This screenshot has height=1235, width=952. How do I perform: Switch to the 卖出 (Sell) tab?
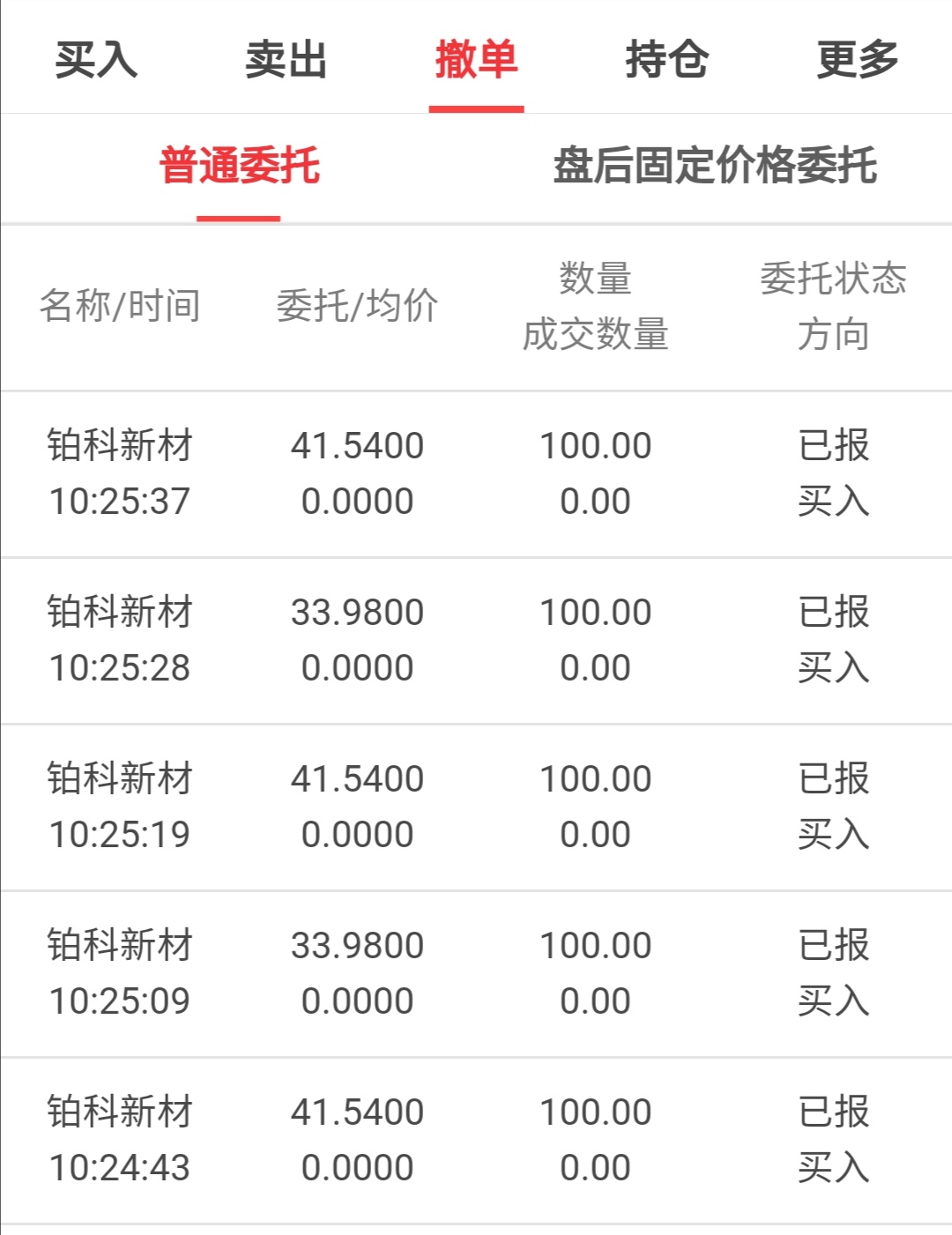click(x=286, y=60)
